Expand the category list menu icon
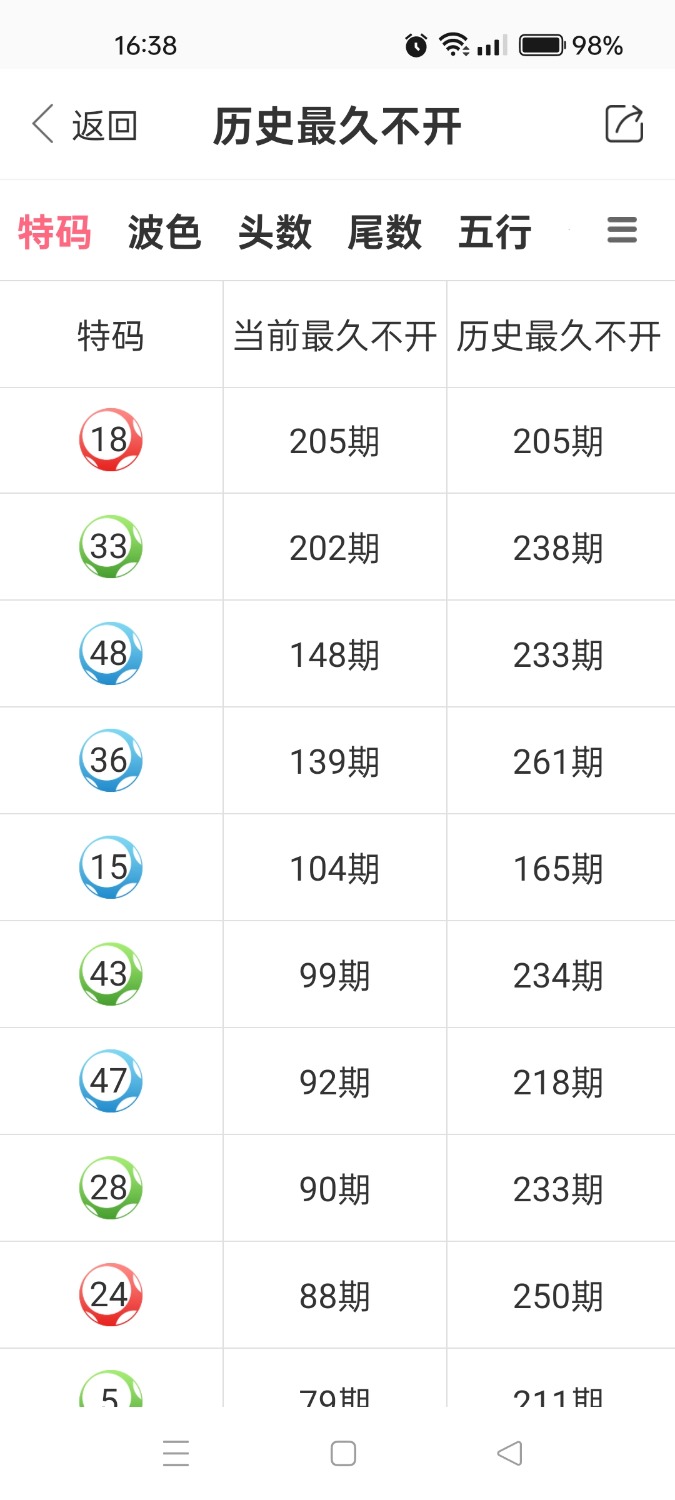This screenshot has width=675, height=1500. (622, 232)
